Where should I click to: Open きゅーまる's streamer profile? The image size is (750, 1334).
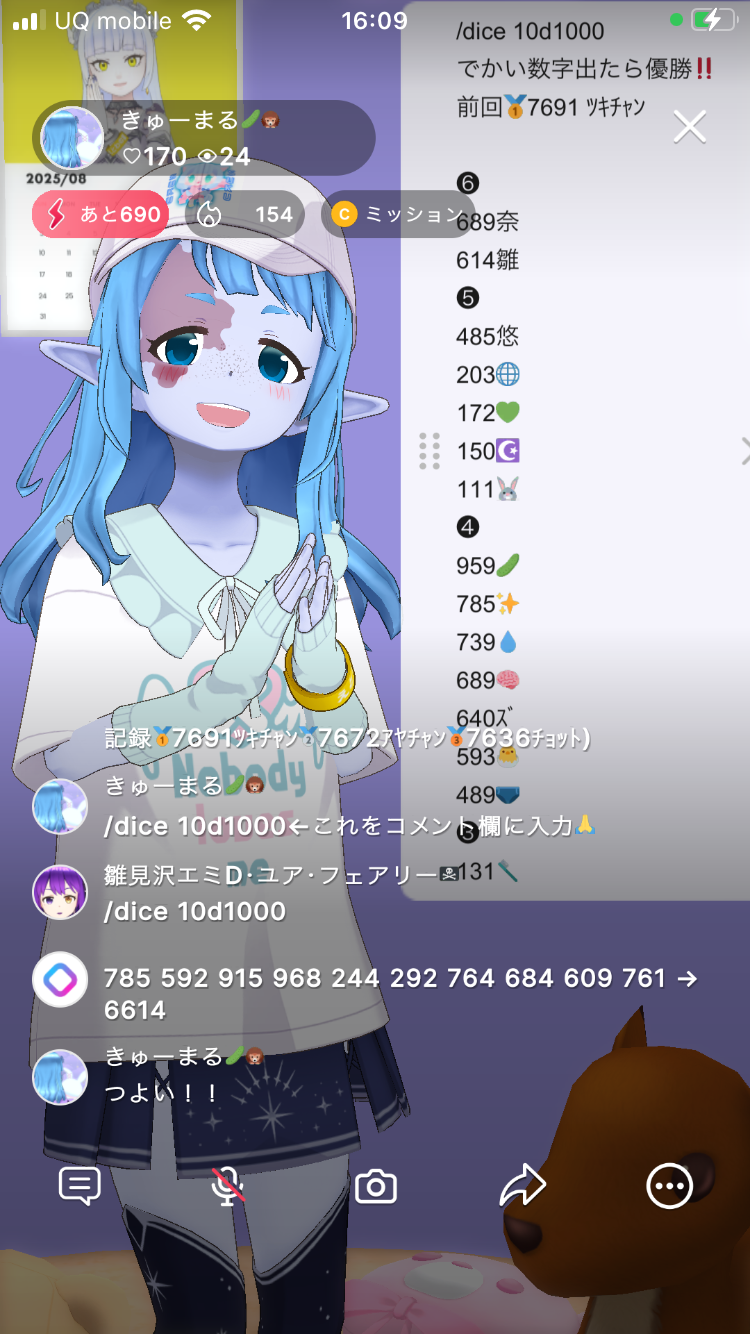click(x=72, y=138)
